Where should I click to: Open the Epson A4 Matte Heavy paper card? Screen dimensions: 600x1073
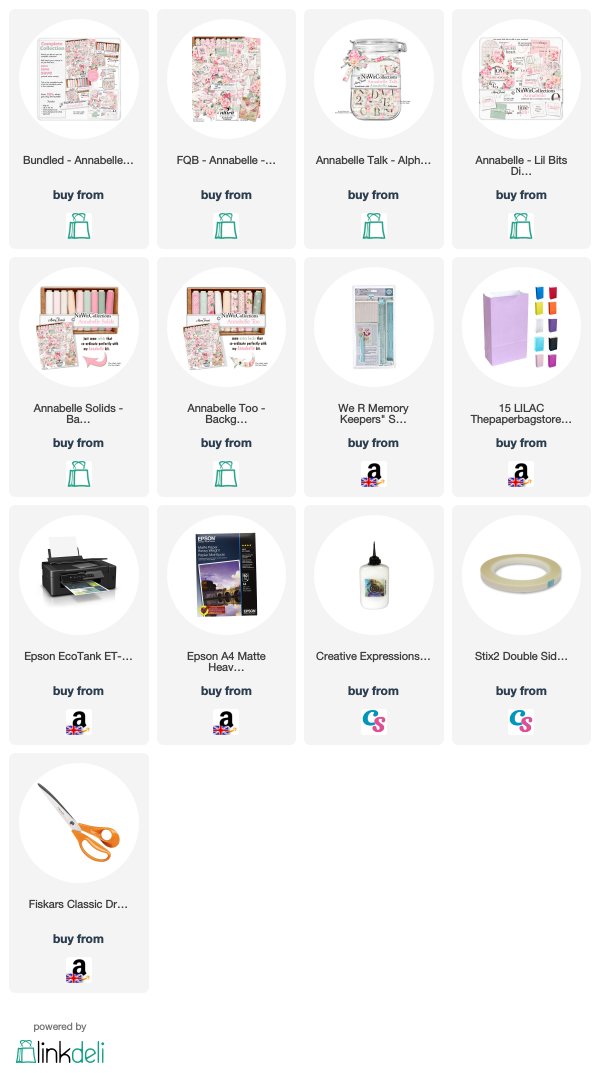[x=226, y=625]
